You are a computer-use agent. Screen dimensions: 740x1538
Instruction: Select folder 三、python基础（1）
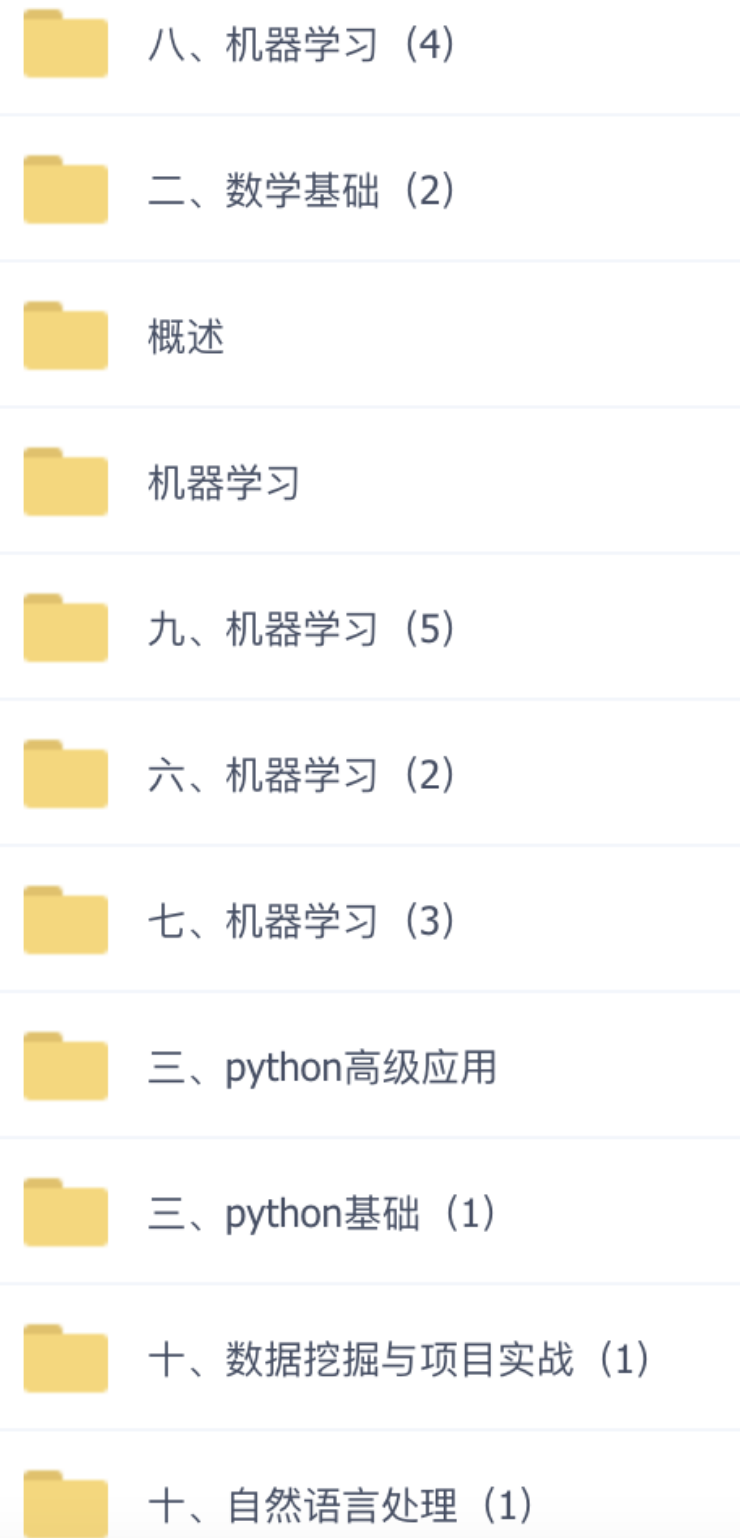(x=370, y=1211)
